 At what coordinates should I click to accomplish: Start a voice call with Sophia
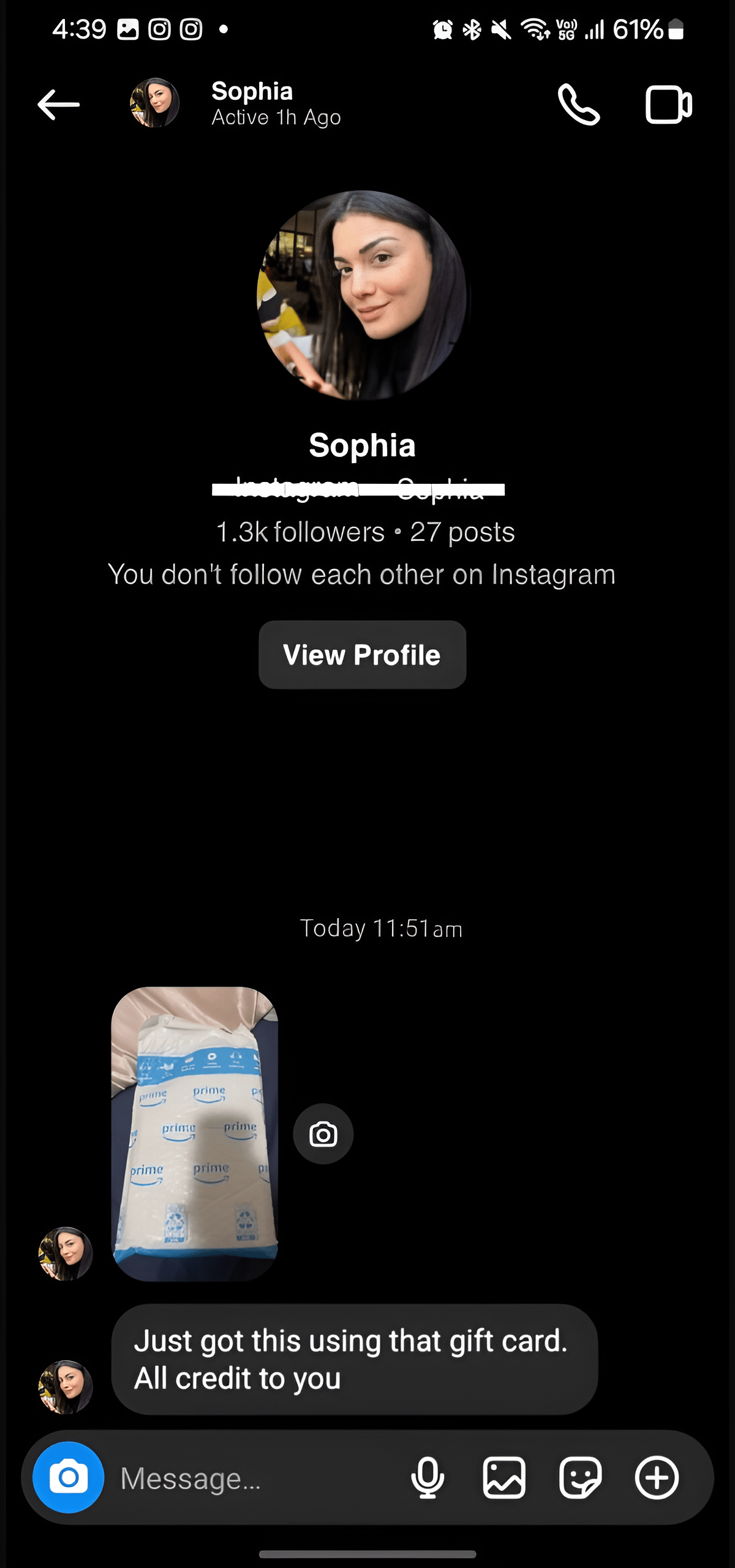pyautogui.click(x=578, y=104)
